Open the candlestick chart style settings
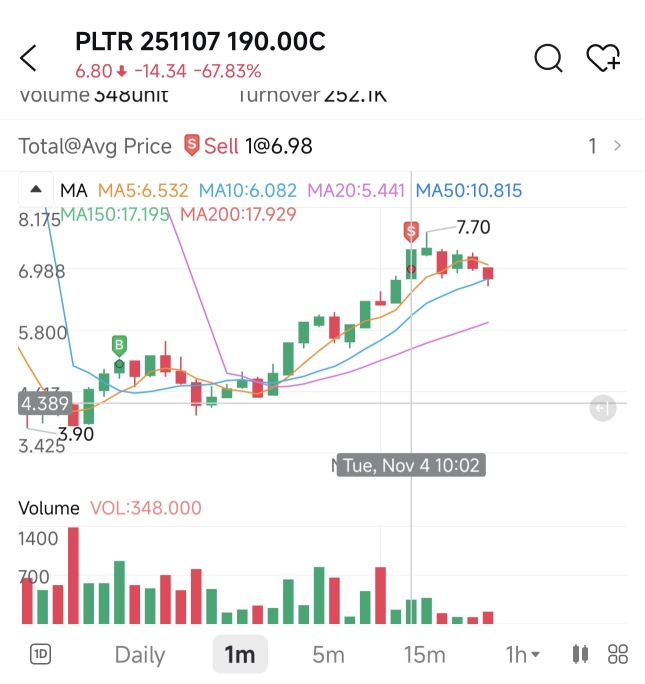 click(x=580, y=655)
